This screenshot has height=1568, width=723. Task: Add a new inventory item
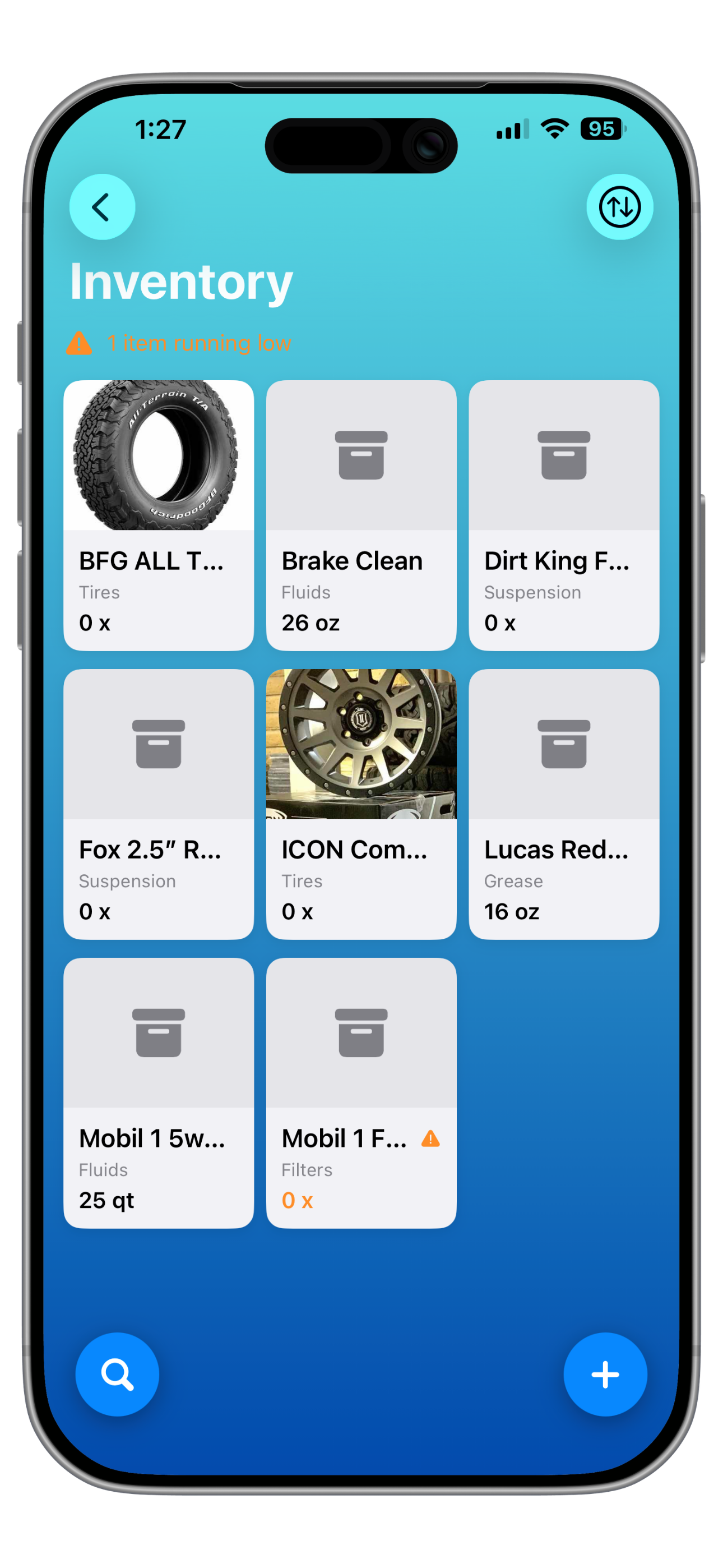tap(605, 1374)
